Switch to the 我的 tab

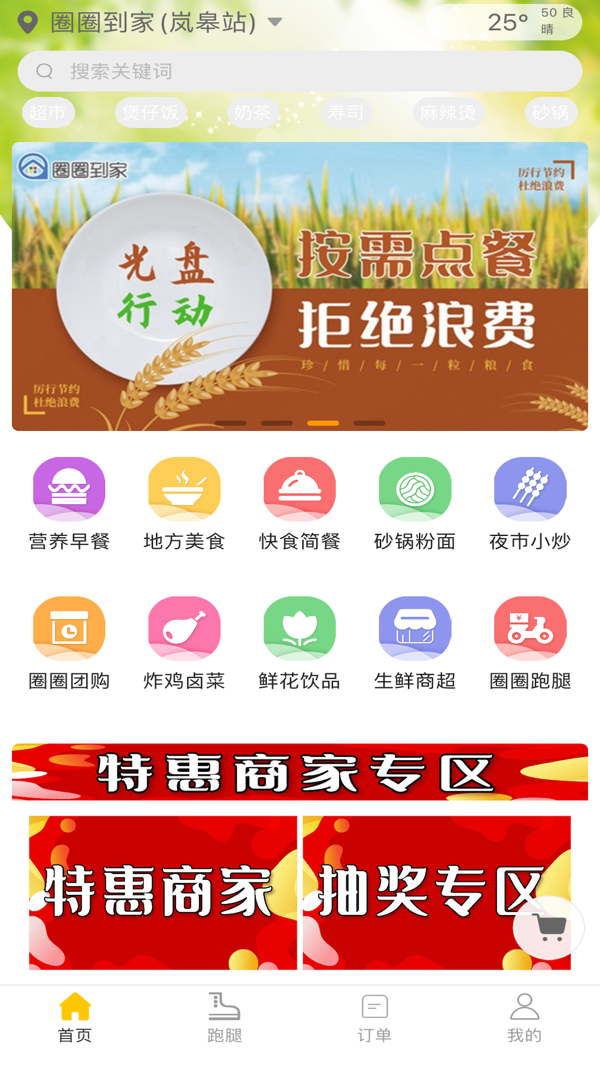[x=524, y=1018]
